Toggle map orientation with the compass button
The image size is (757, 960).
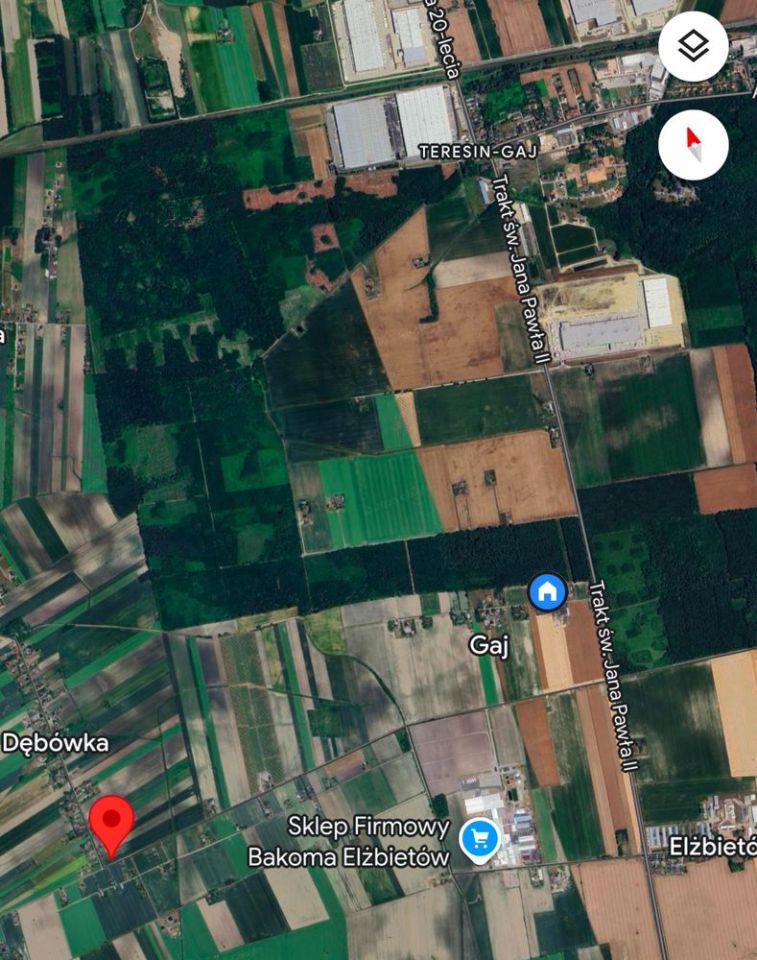pos(691,144)
